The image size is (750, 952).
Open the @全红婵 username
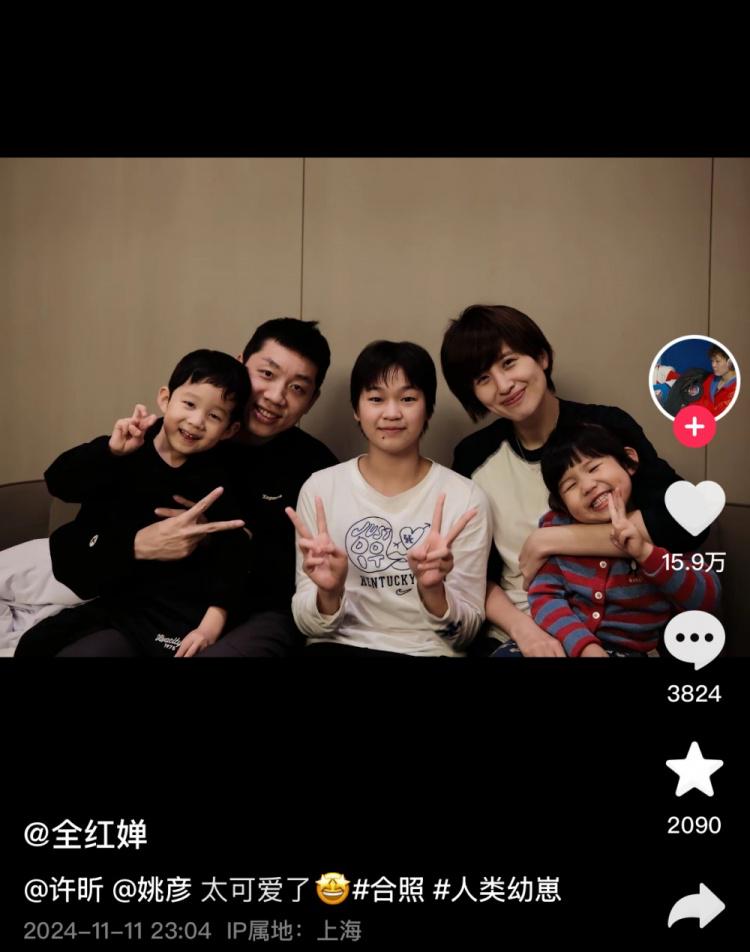(86, 834)
